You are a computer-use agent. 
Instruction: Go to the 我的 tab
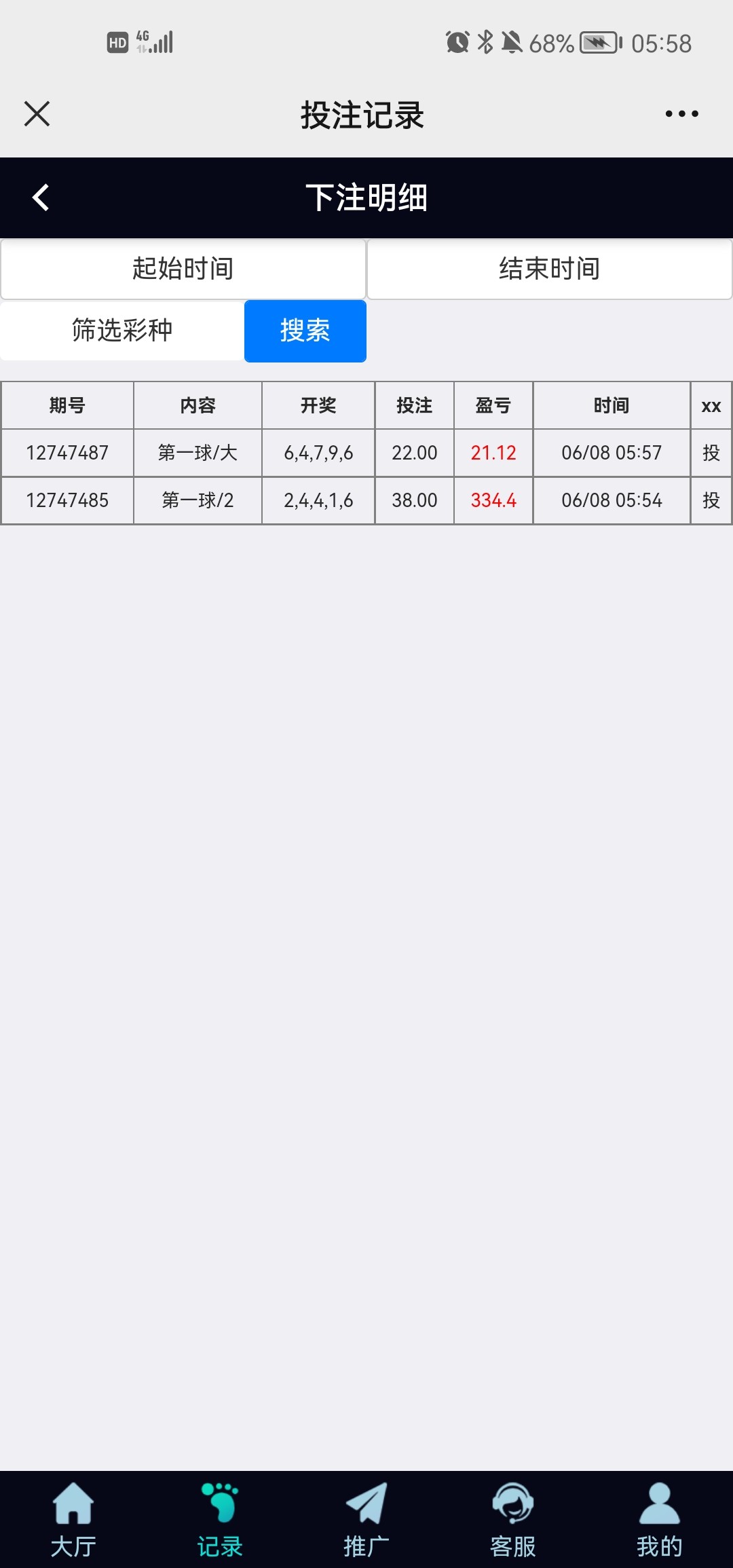tap(659, 1520)
